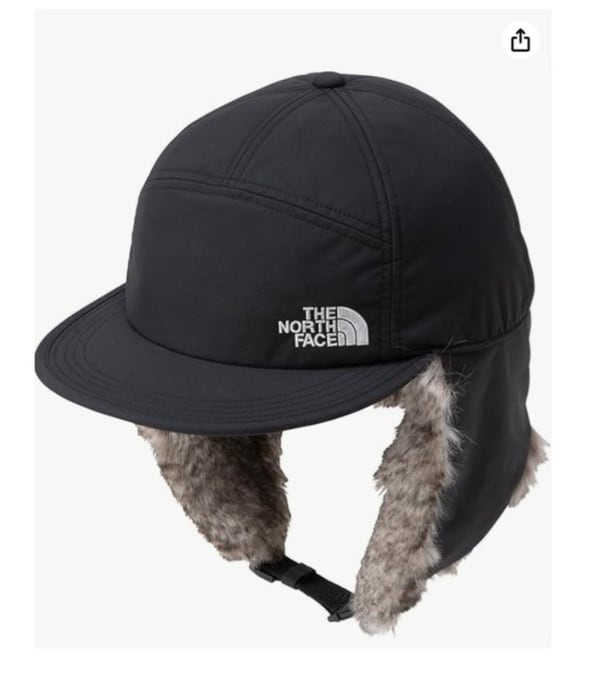The height and width of the screenshot is (679, 615).
Task: Share this product
Action: pos(520,41)
